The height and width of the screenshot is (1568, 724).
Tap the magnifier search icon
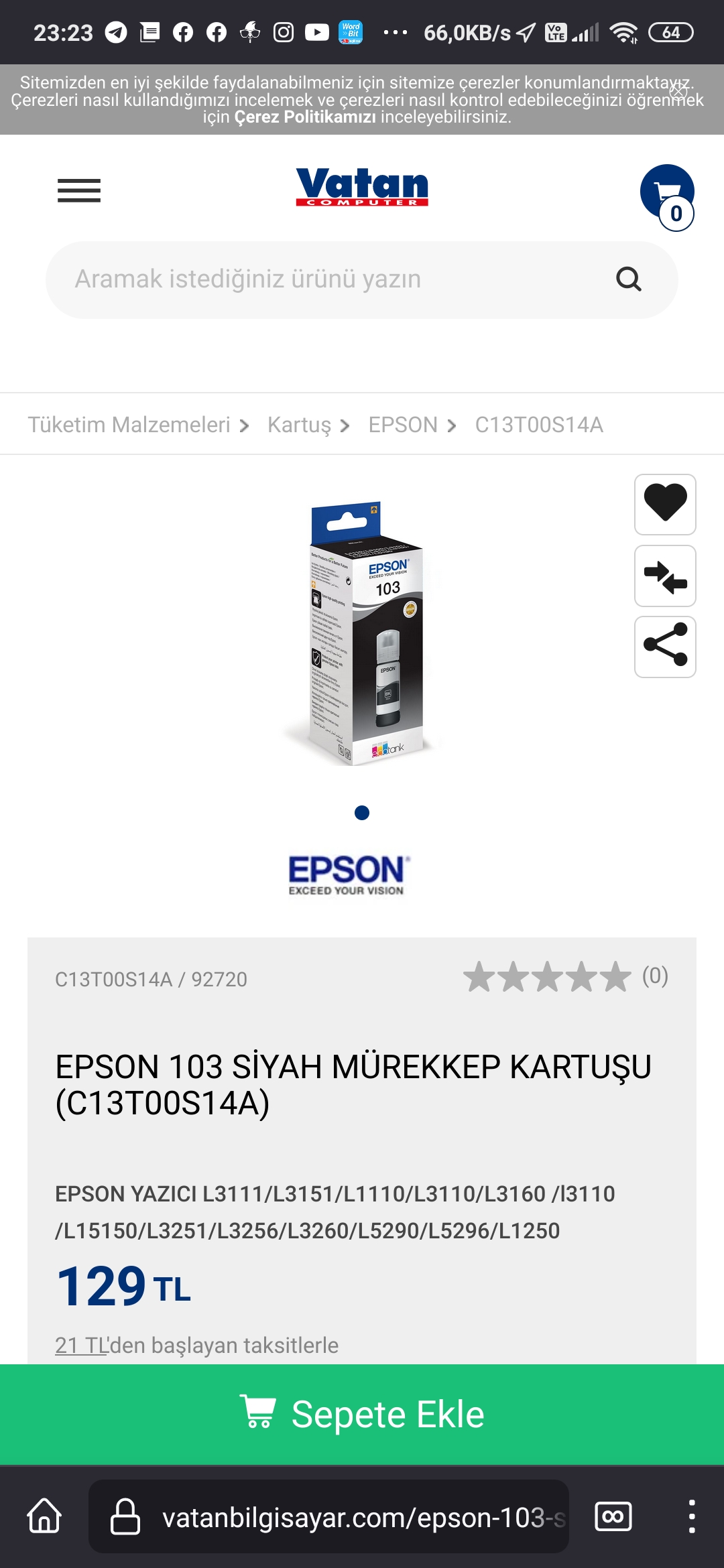[628, 279]
